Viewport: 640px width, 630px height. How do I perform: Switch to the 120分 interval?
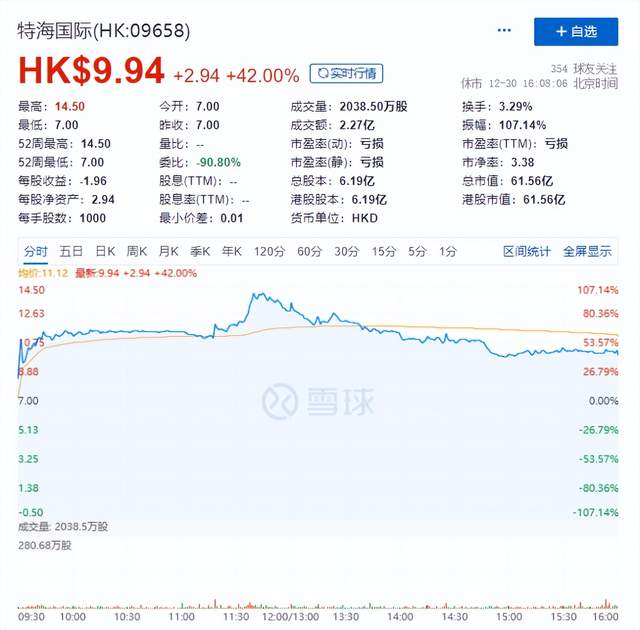coord(269,251)
